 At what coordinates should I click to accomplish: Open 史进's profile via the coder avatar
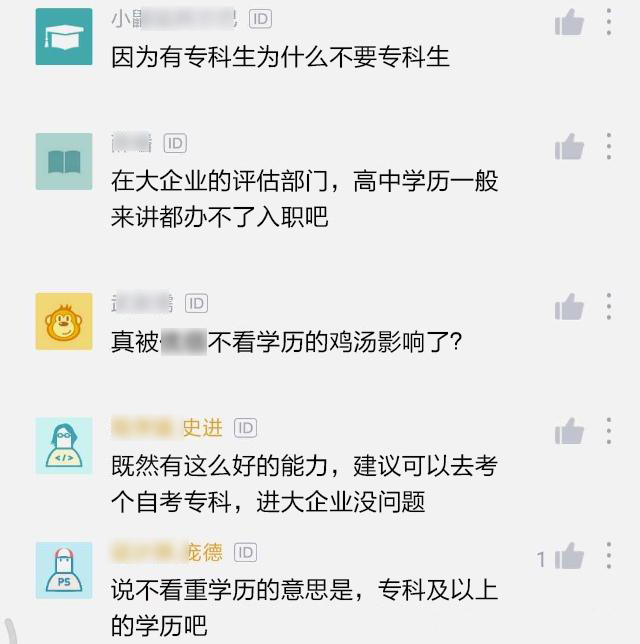click(64, 446)
